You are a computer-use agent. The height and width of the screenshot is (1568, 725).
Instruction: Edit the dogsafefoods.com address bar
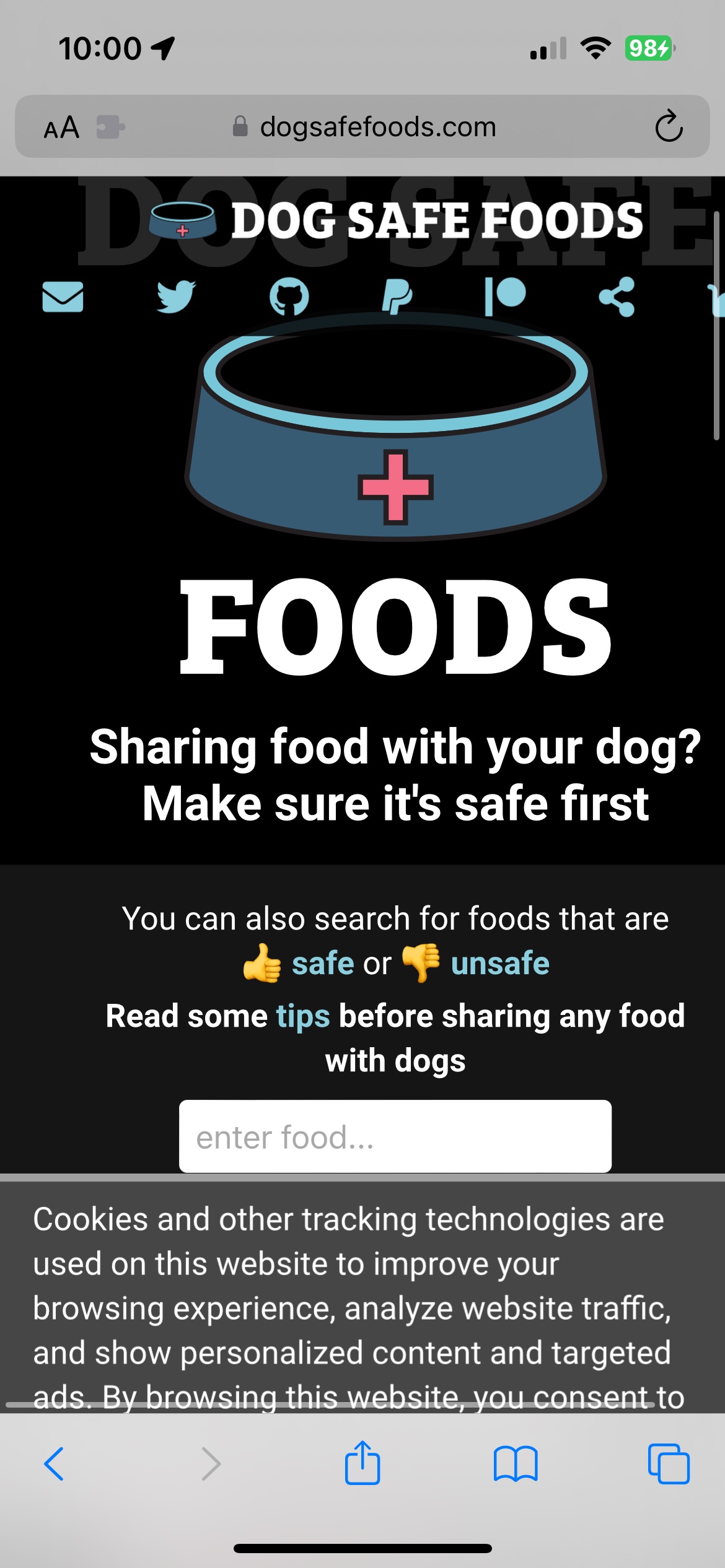pyautogui.click(x=378, y=127)
